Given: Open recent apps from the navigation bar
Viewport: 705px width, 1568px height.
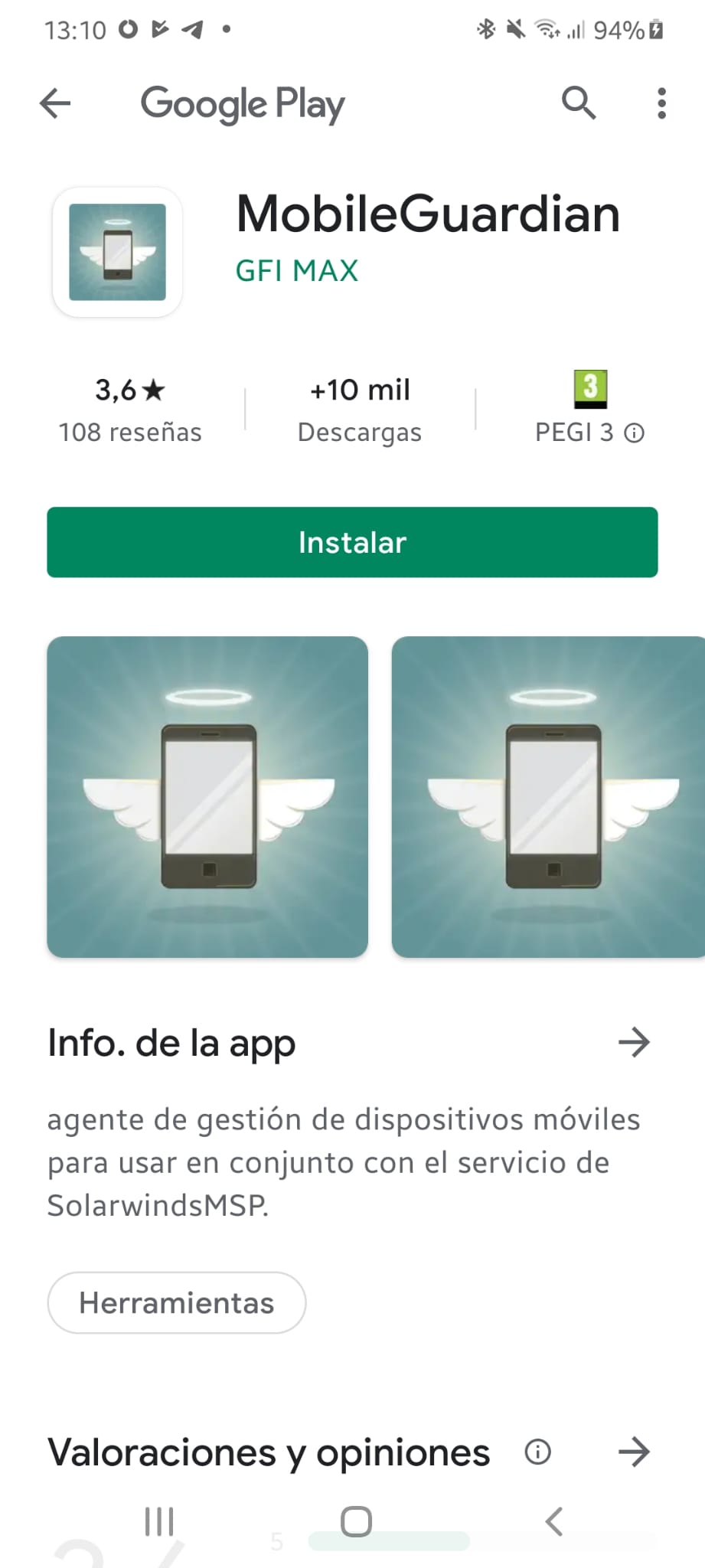Looking at the screenshot, I should coord(158,1522).
